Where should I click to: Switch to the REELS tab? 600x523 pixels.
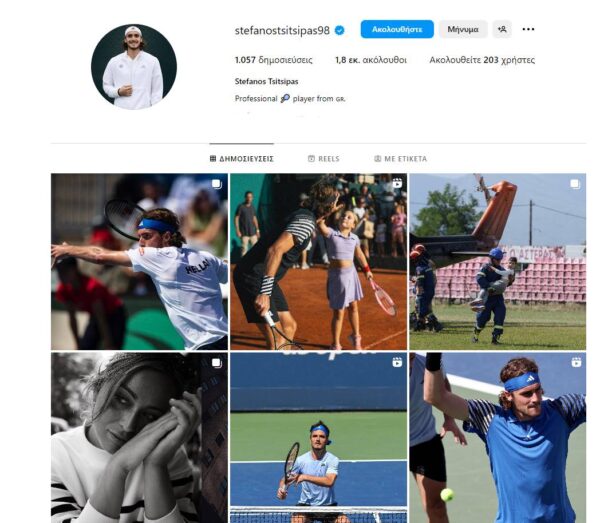(x=323, y=159)
